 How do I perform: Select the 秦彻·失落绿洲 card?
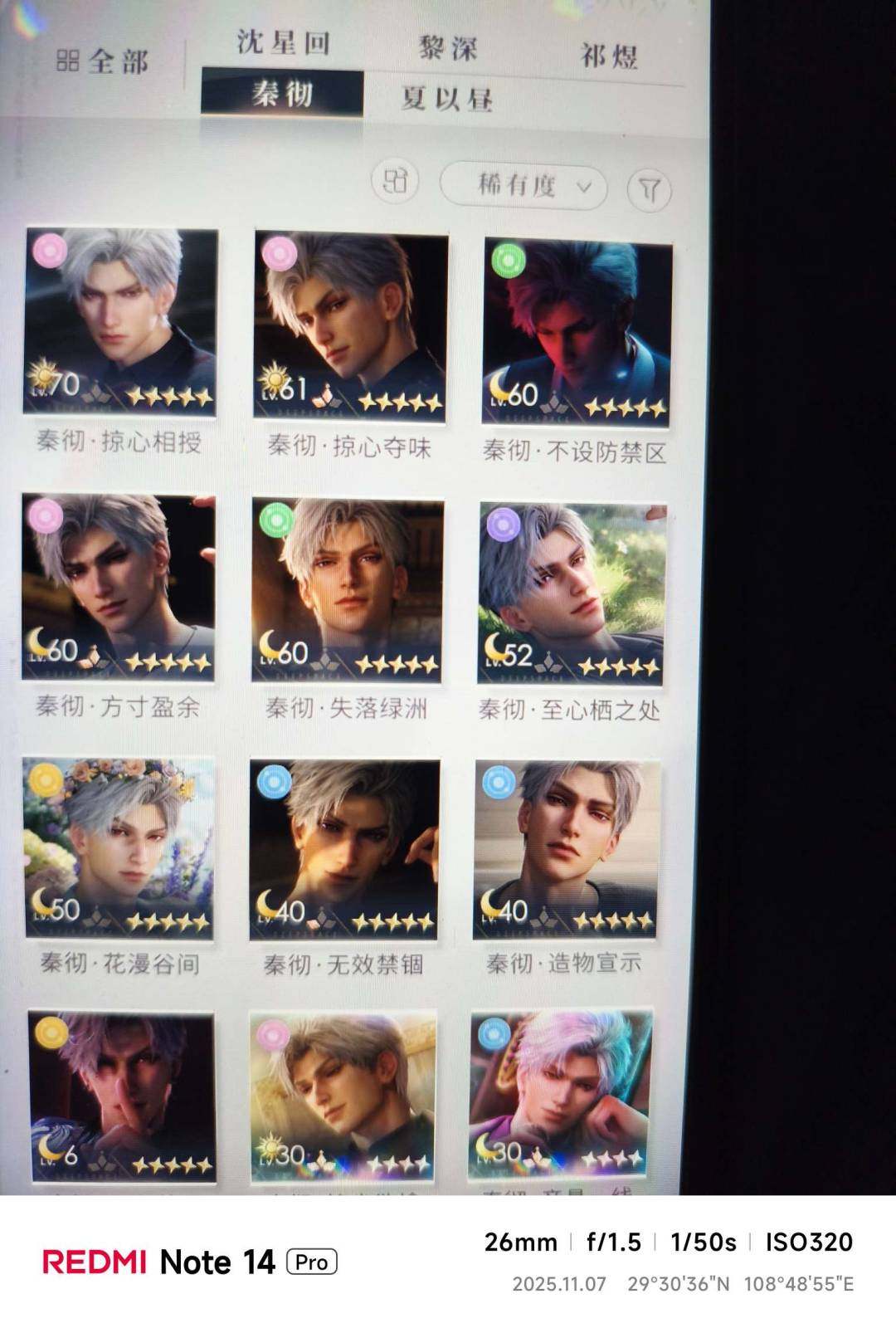[347, 590]
